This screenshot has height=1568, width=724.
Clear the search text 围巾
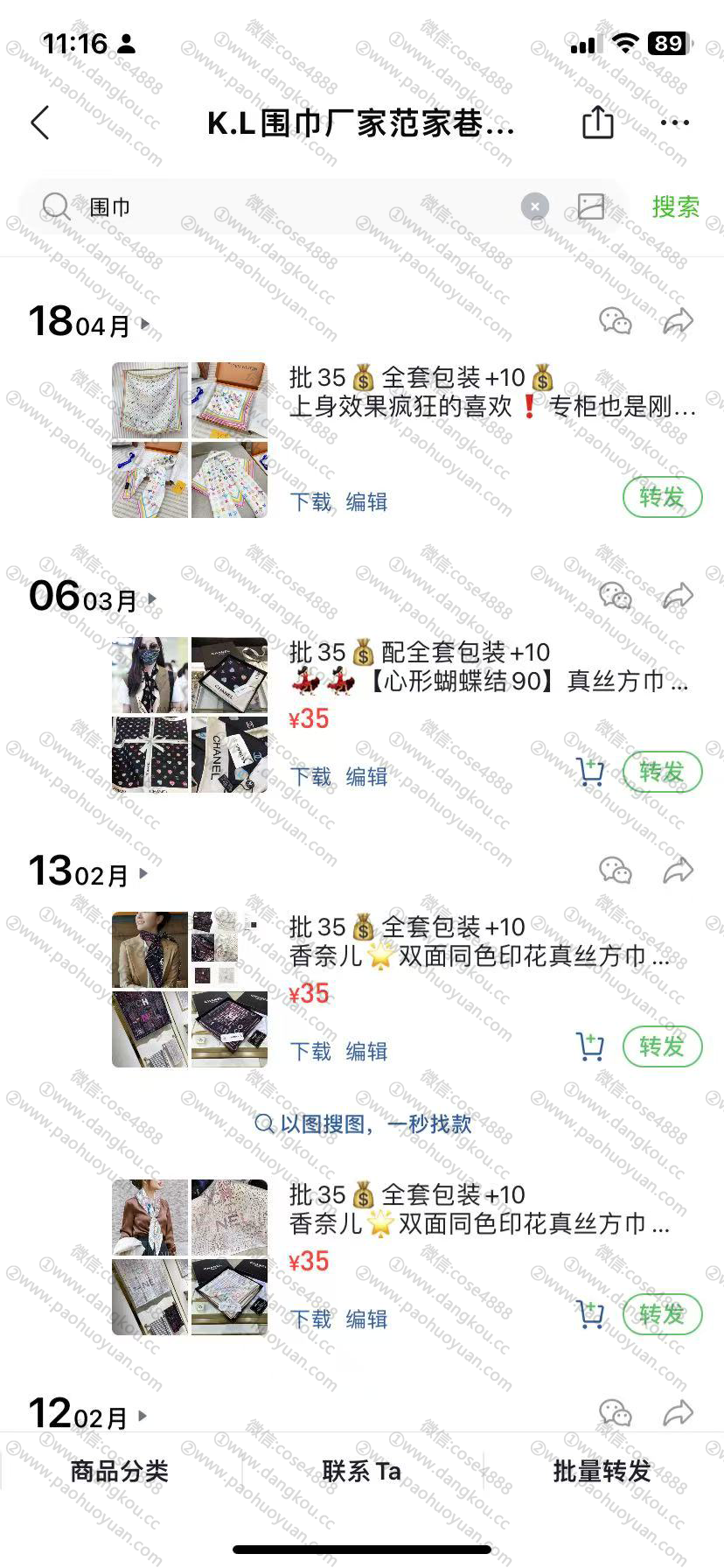(535, 207)
